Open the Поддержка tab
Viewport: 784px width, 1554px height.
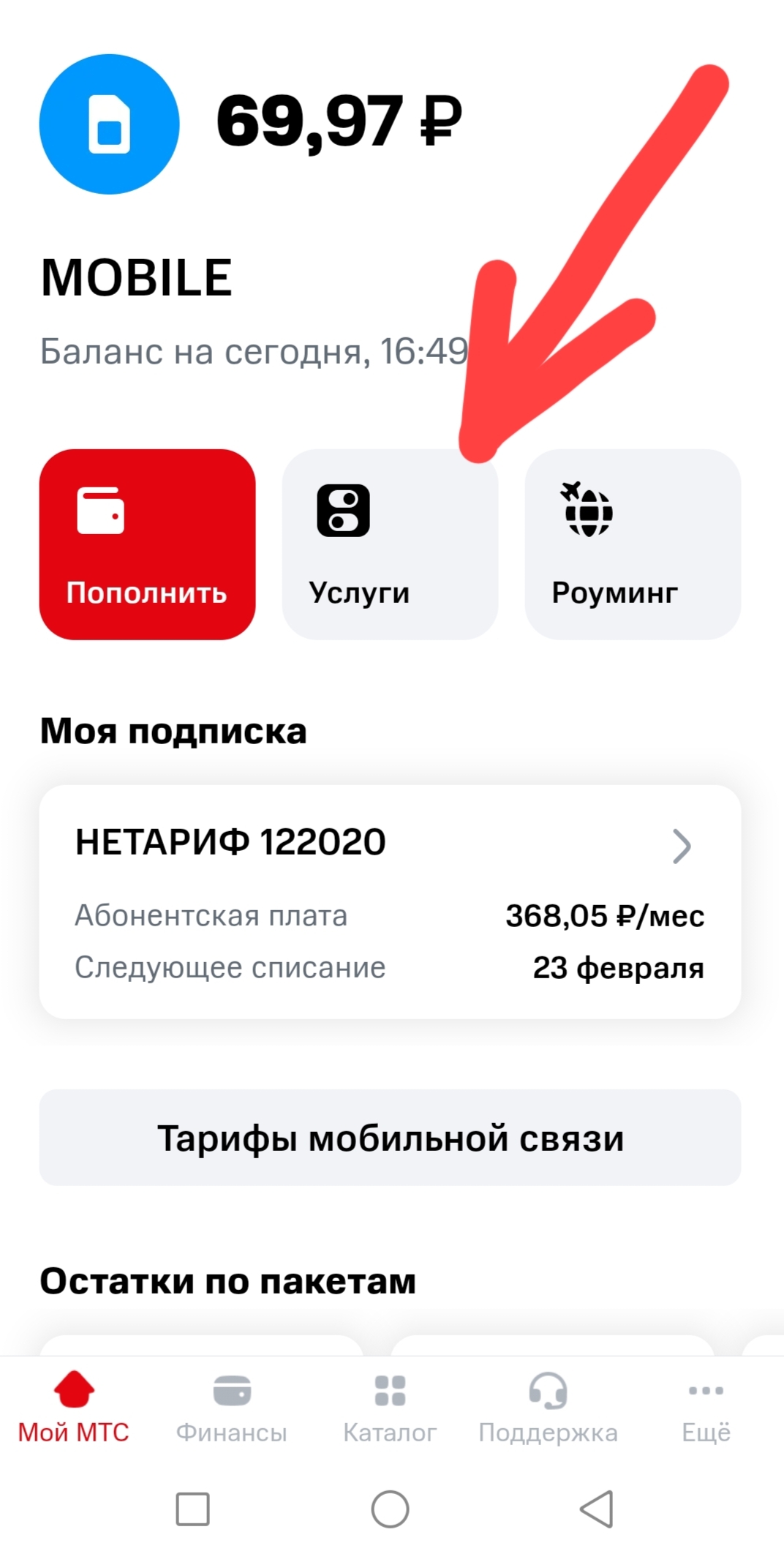(x=548, y=1408)
